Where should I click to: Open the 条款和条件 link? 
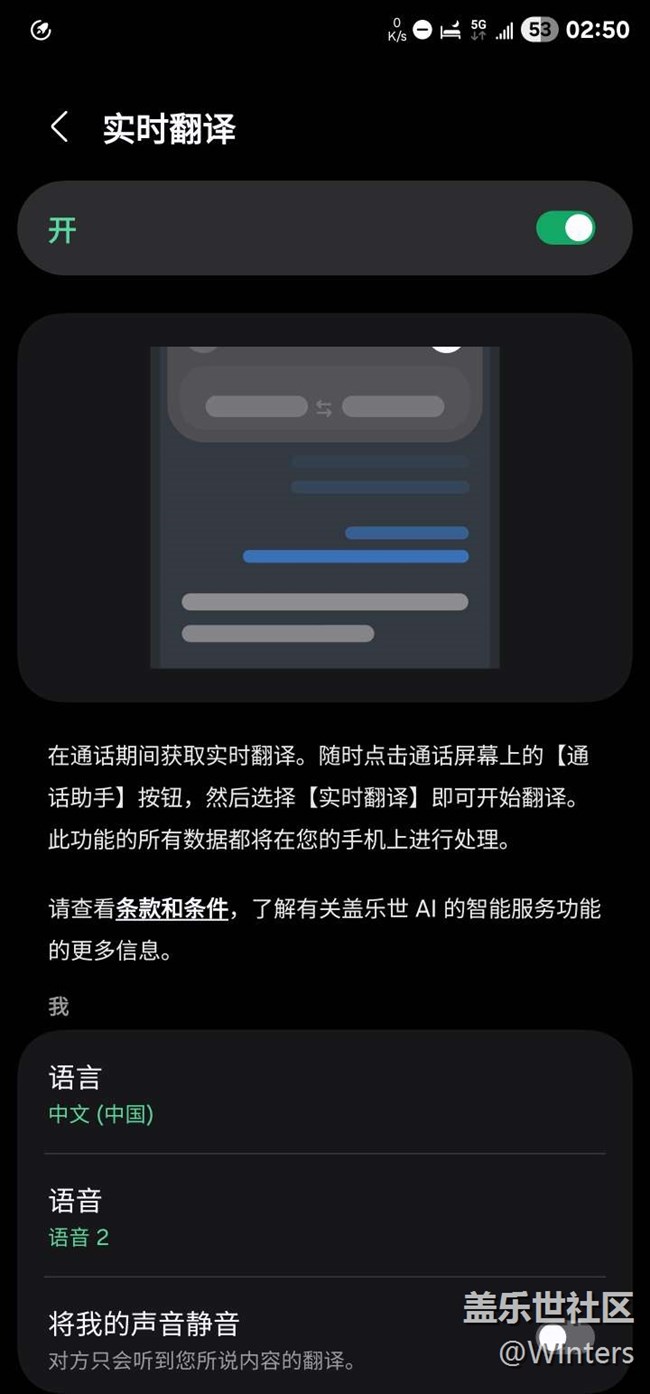(x=173, y=908)
